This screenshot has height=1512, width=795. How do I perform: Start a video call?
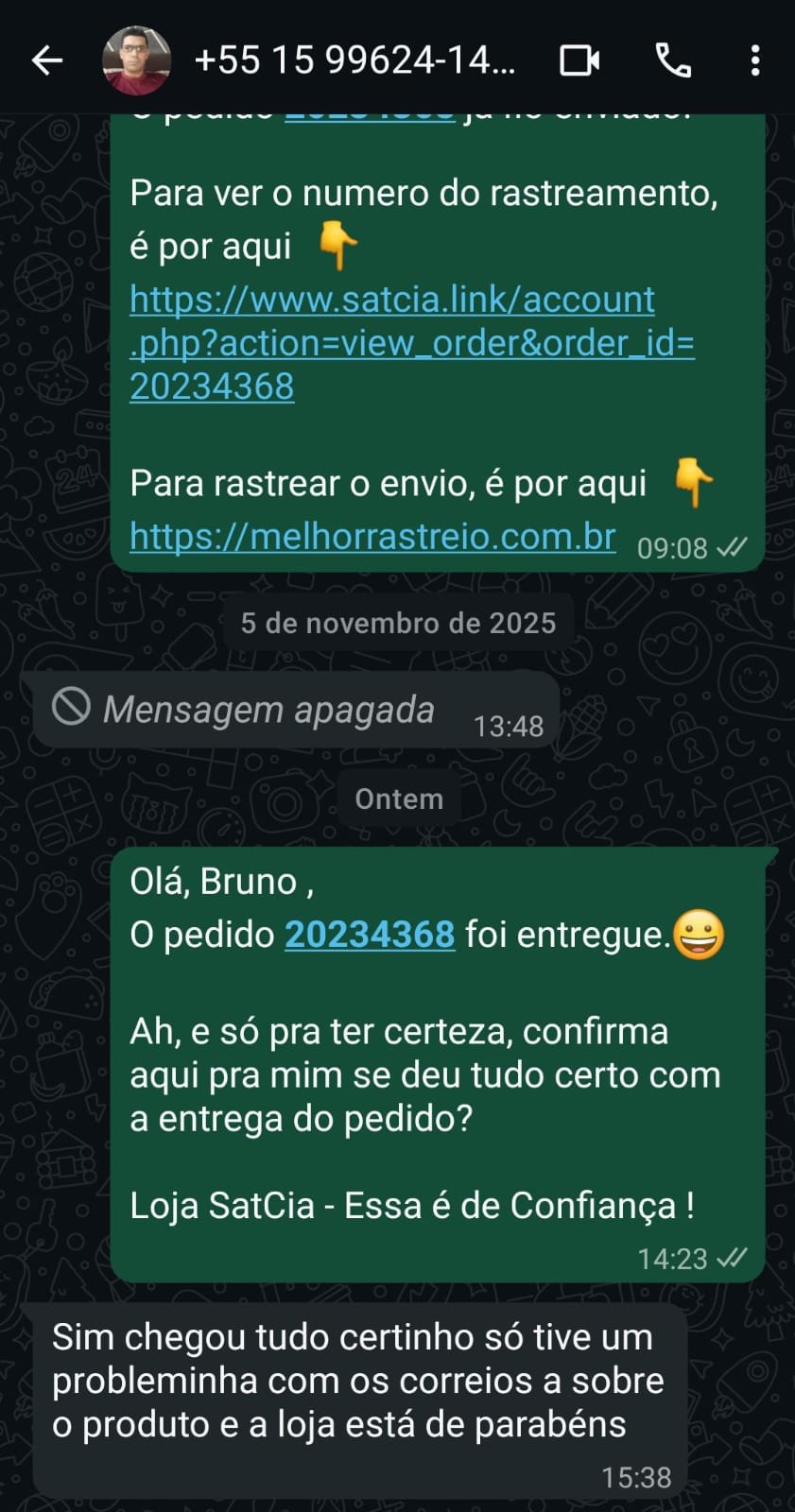(x=579, y=61)
